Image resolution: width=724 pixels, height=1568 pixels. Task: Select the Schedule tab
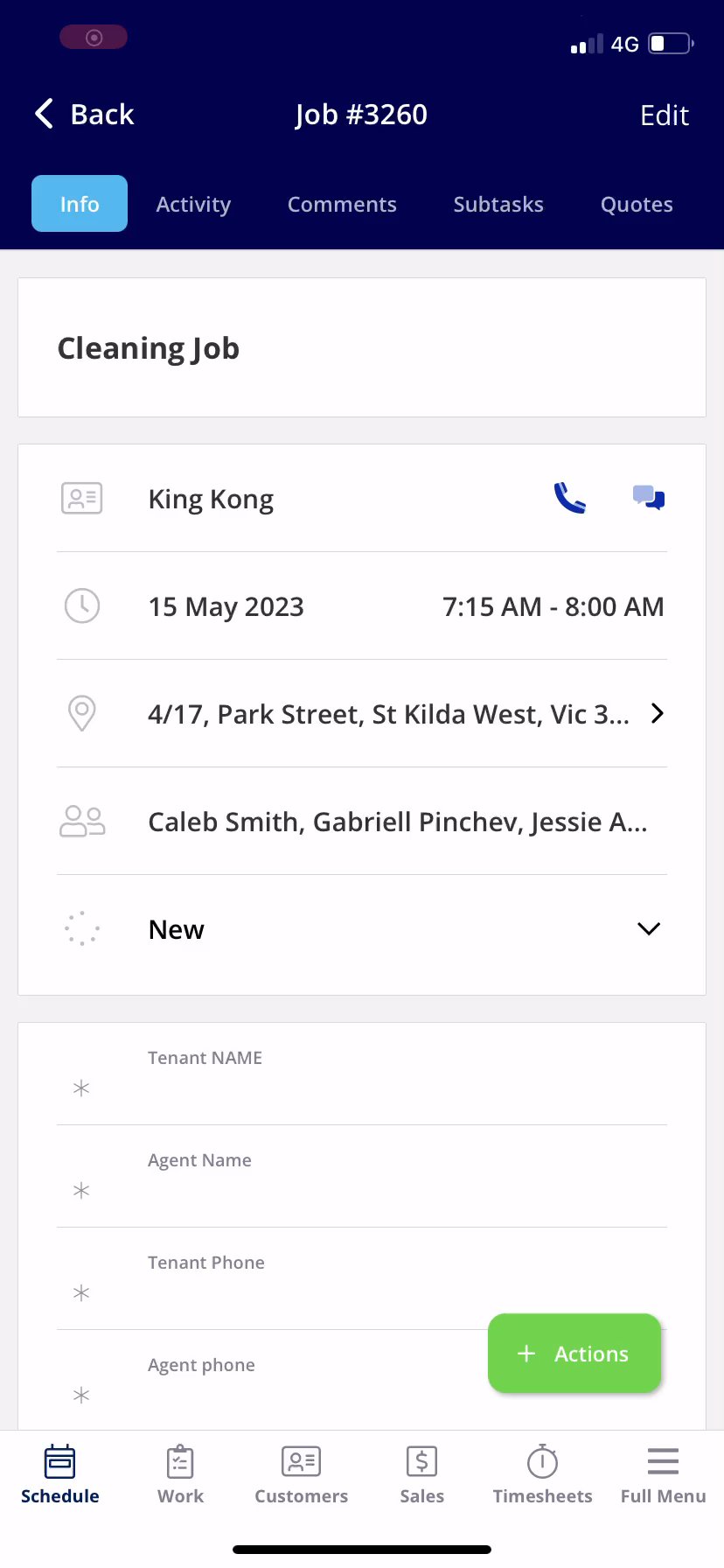[x=59, y=1475]
